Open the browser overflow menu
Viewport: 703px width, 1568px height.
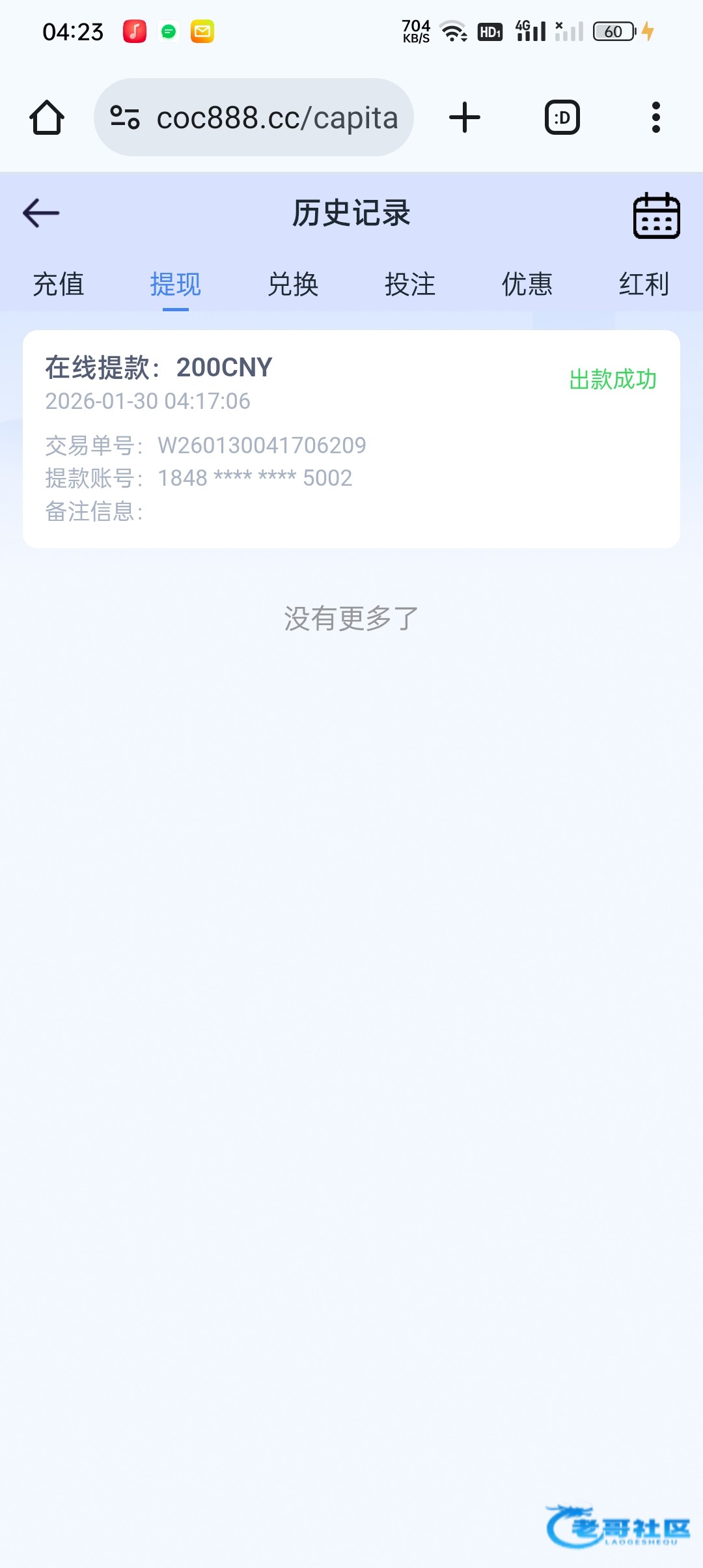click(655, 118)
